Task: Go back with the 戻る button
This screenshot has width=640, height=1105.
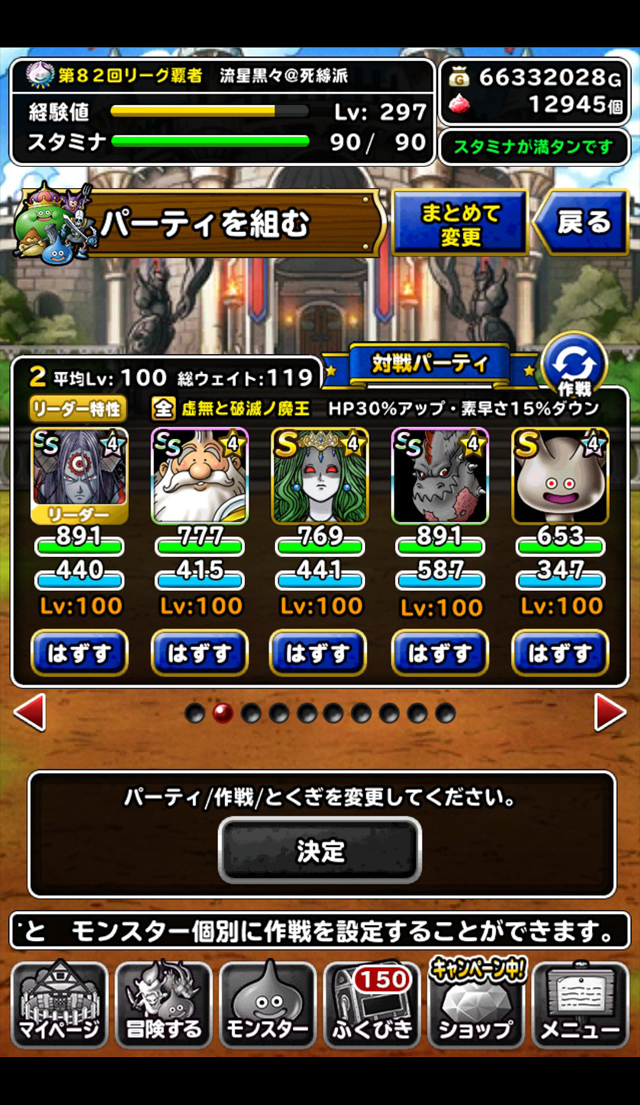Action: [581, 223]
